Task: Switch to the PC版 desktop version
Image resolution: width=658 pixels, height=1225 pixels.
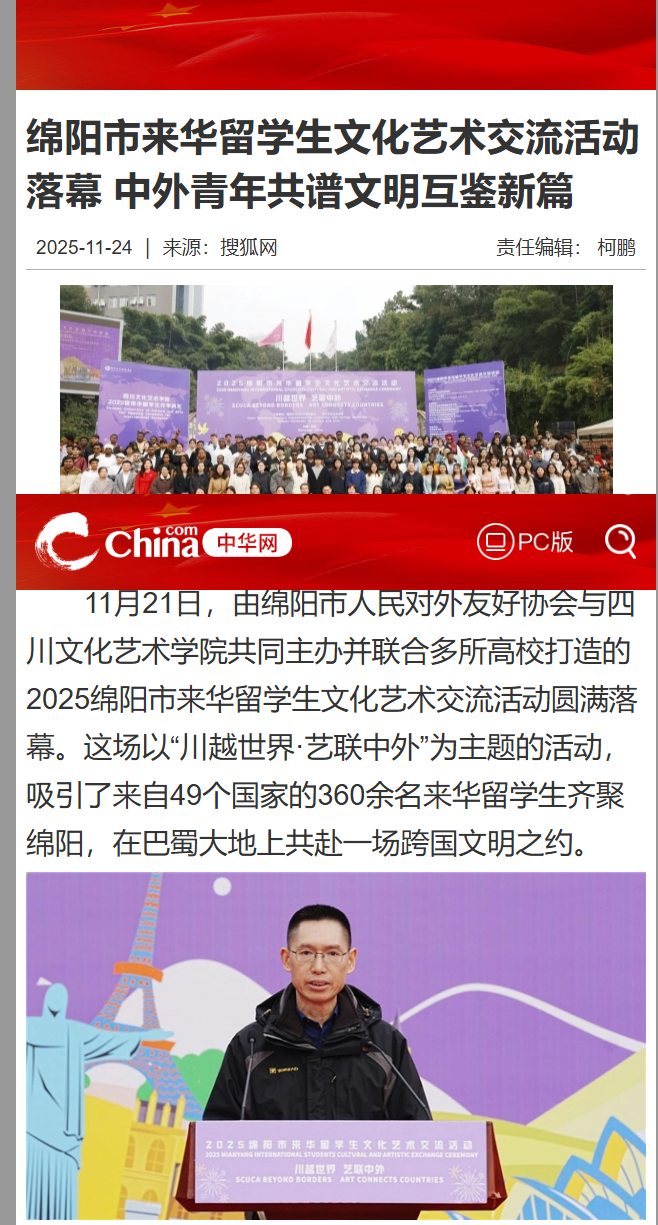Action: 525,542
